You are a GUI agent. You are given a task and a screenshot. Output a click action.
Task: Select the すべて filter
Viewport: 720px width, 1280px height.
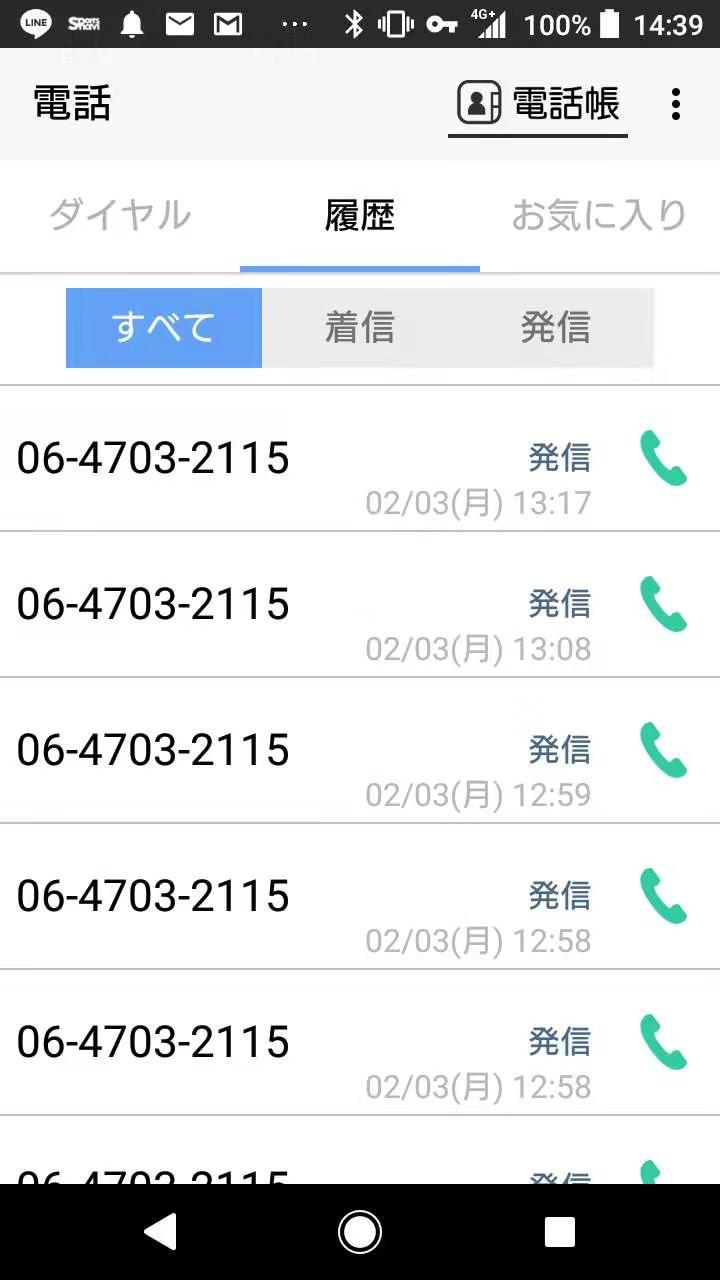pos(163,327)
